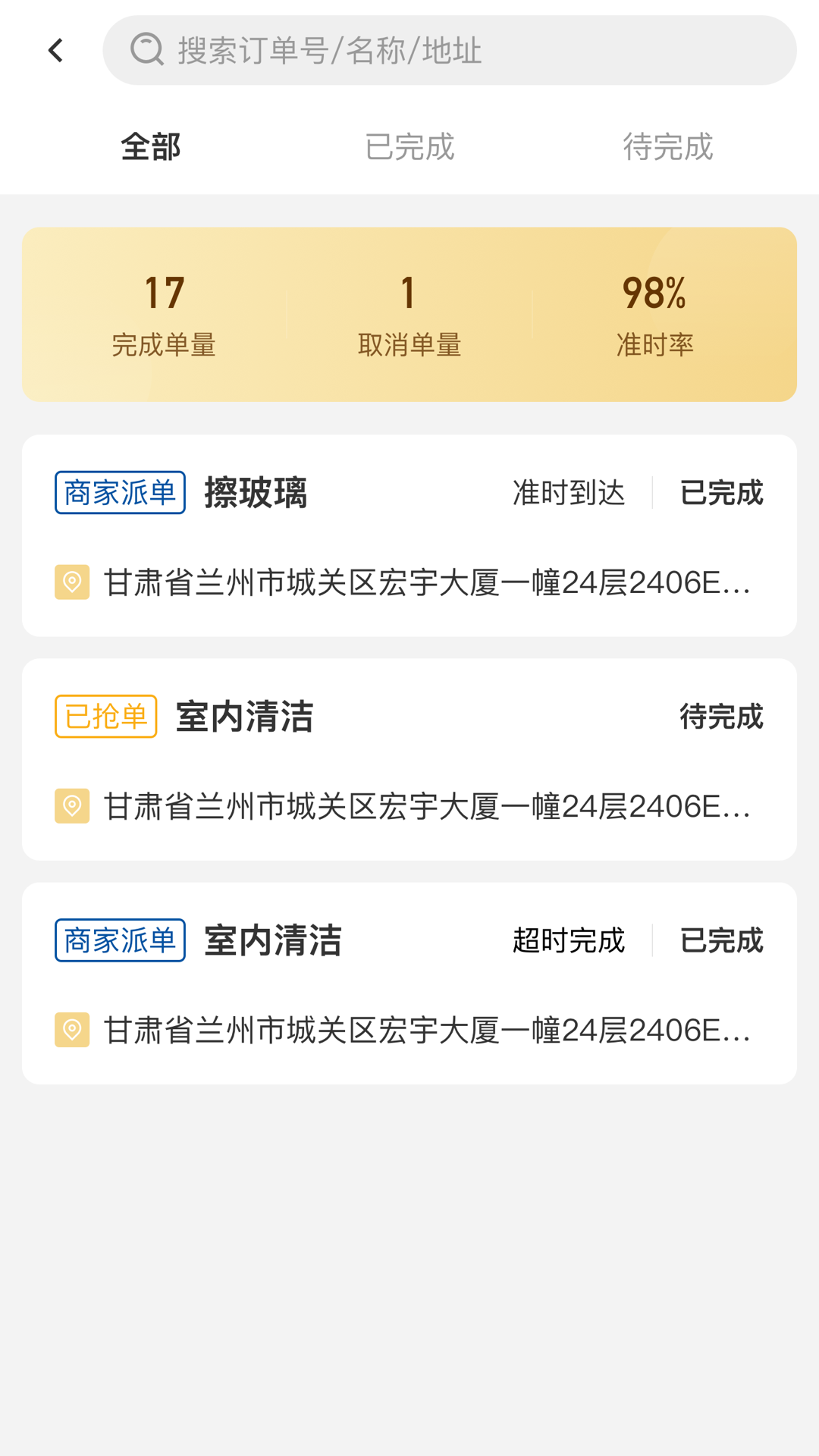Click 已完成 status on 擦玻璃 order
819x1456 pixels.
point(721,494)
